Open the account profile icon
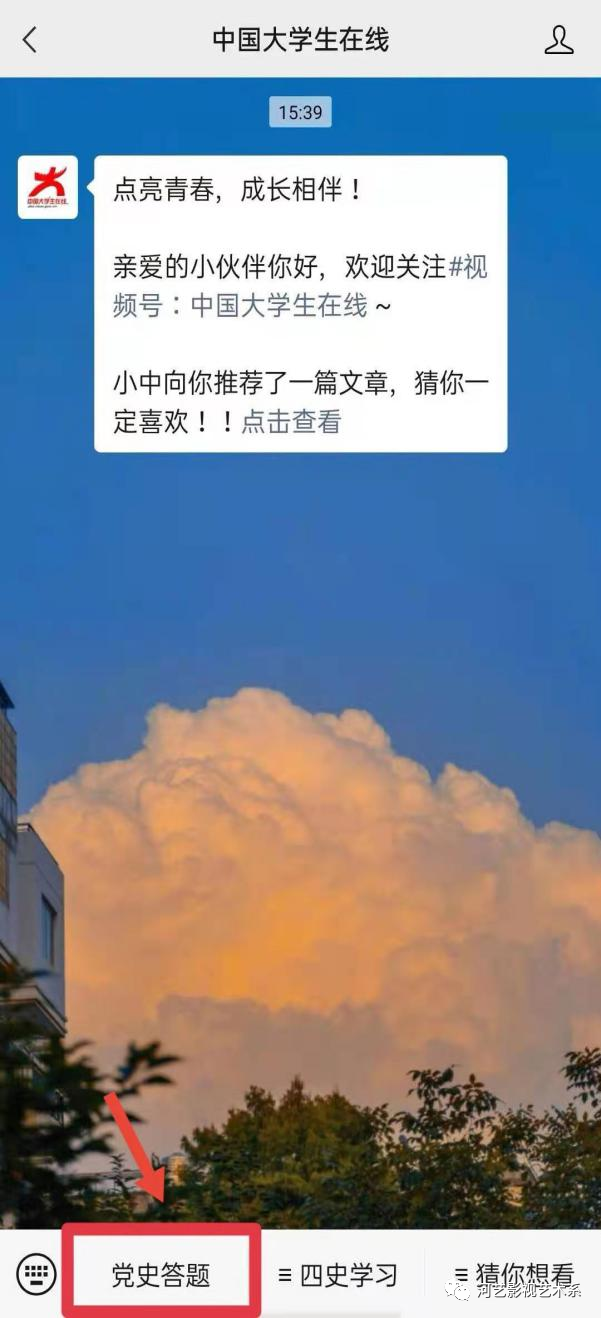601x1318 pixels. [558, 40]
